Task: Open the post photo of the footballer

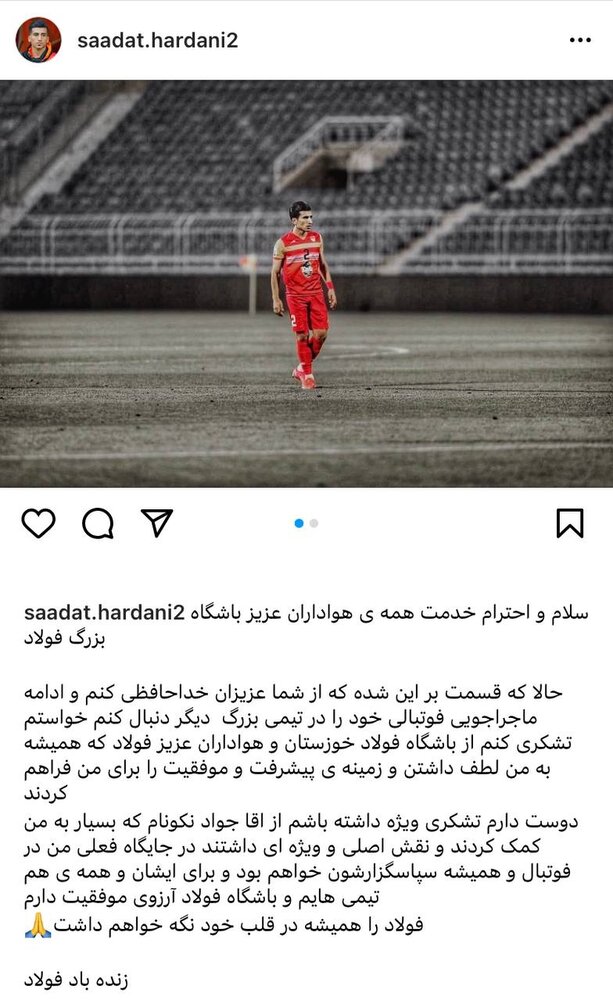Action: 306,283
